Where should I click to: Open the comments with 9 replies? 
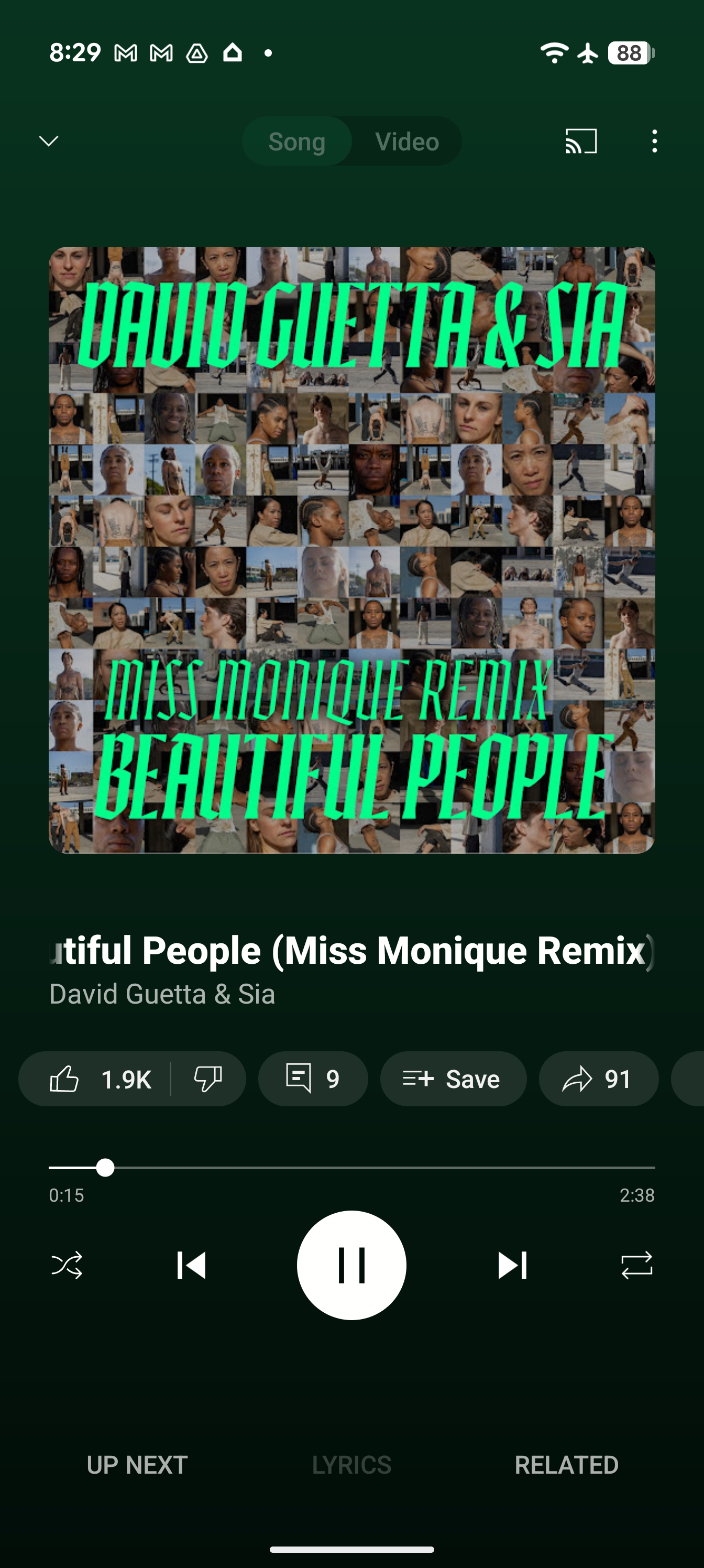pos(313,1079)
